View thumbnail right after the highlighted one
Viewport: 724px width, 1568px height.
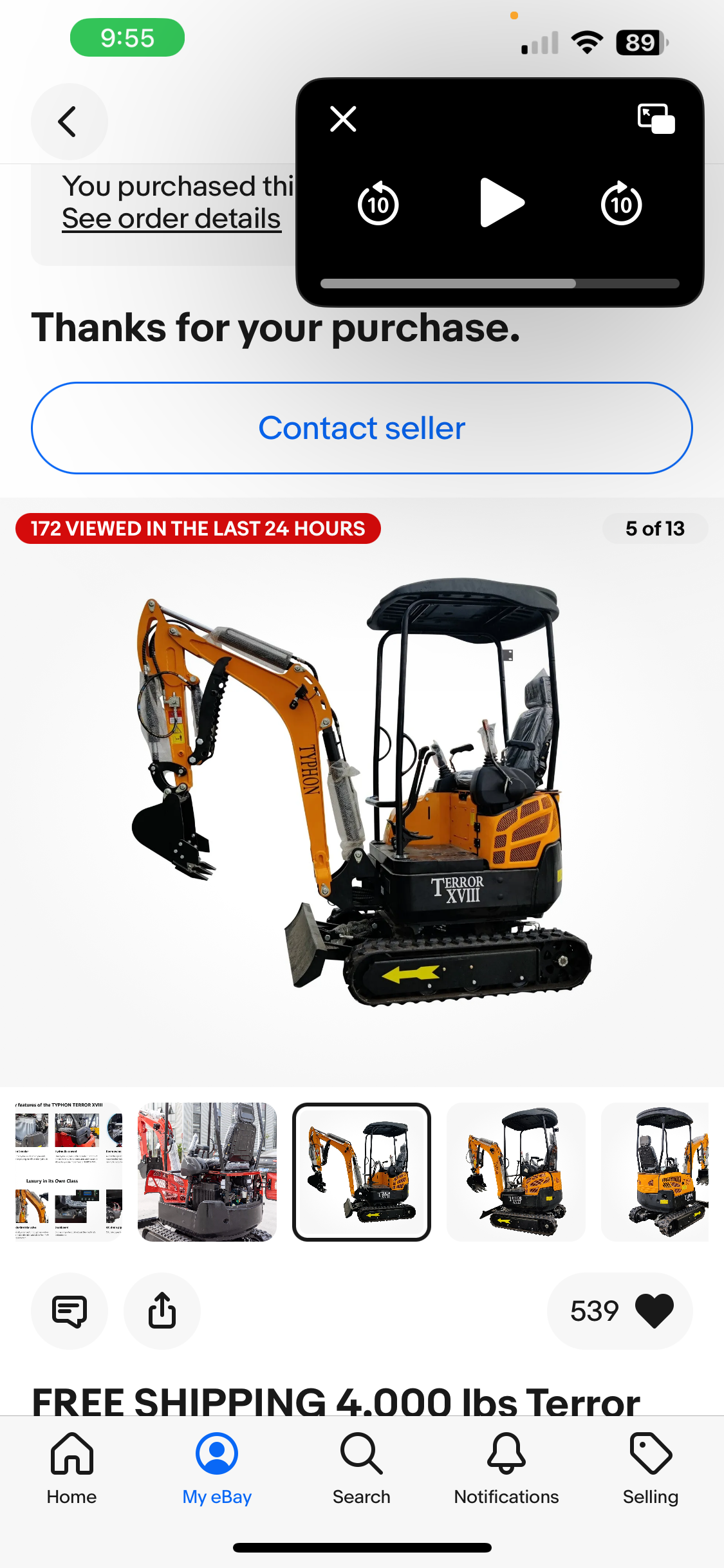click(x=516, y=1171)
